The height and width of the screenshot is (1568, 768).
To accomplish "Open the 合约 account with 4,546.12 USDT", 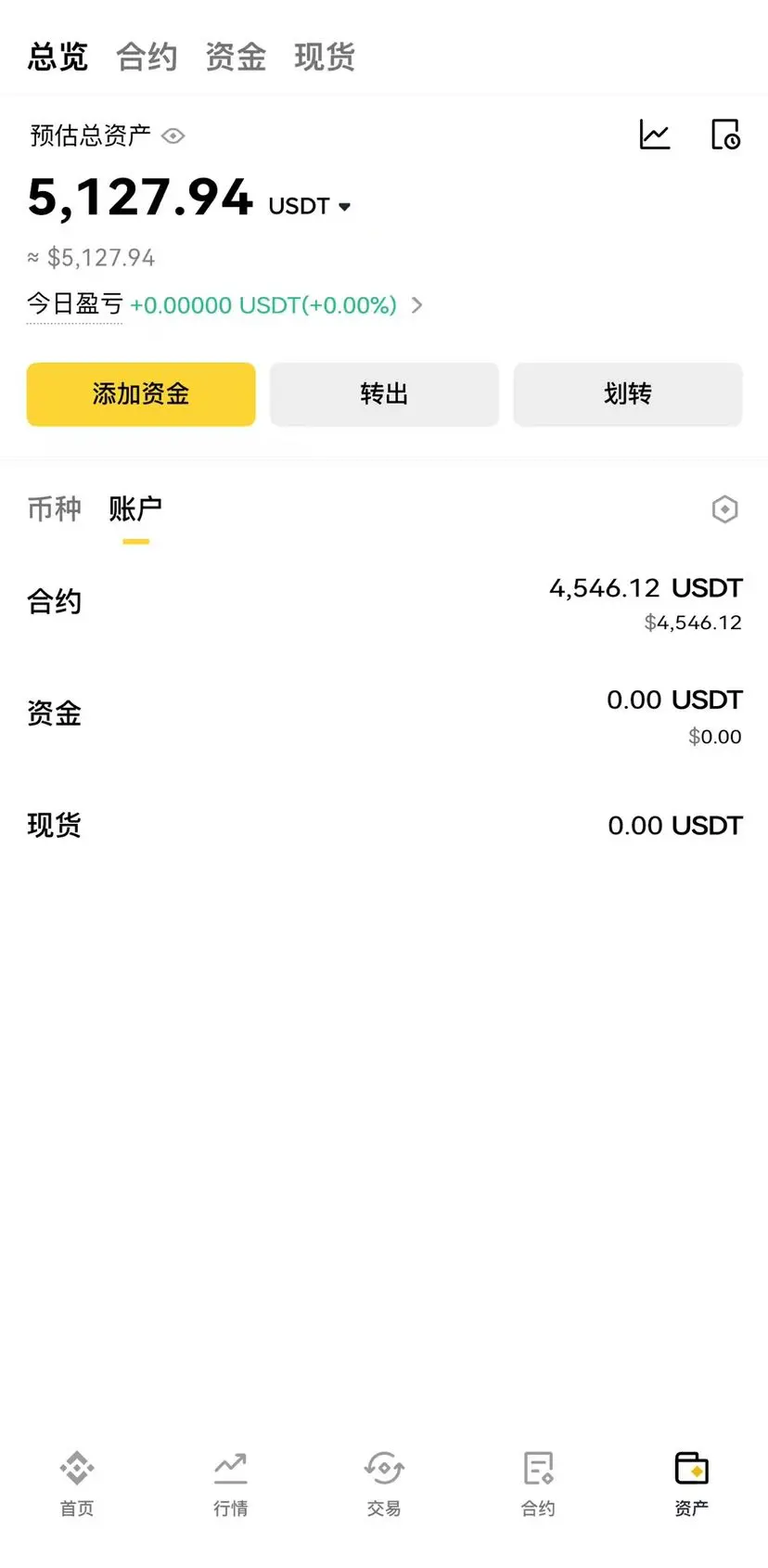I will [384, 602].
